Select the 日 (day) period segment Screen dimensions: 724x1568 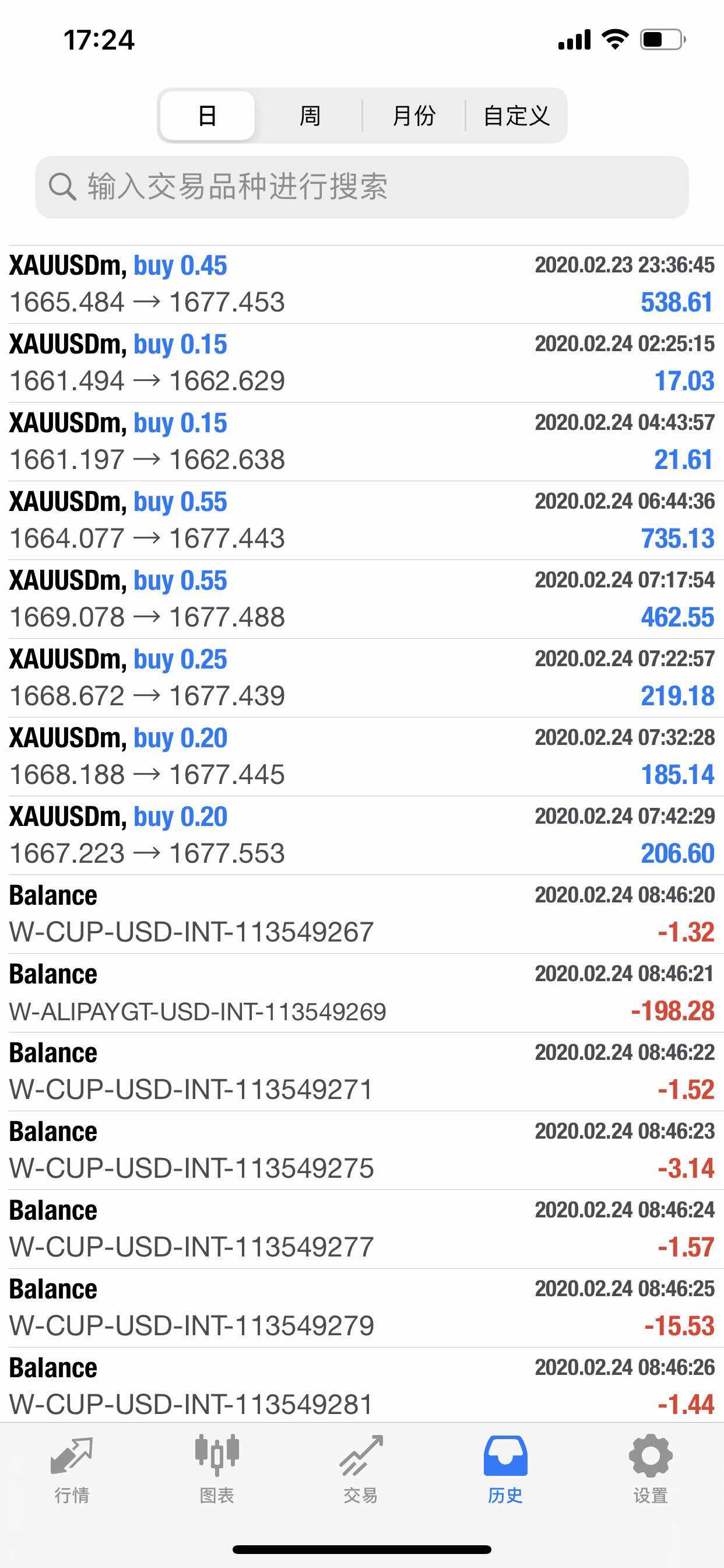click(208, 116)
